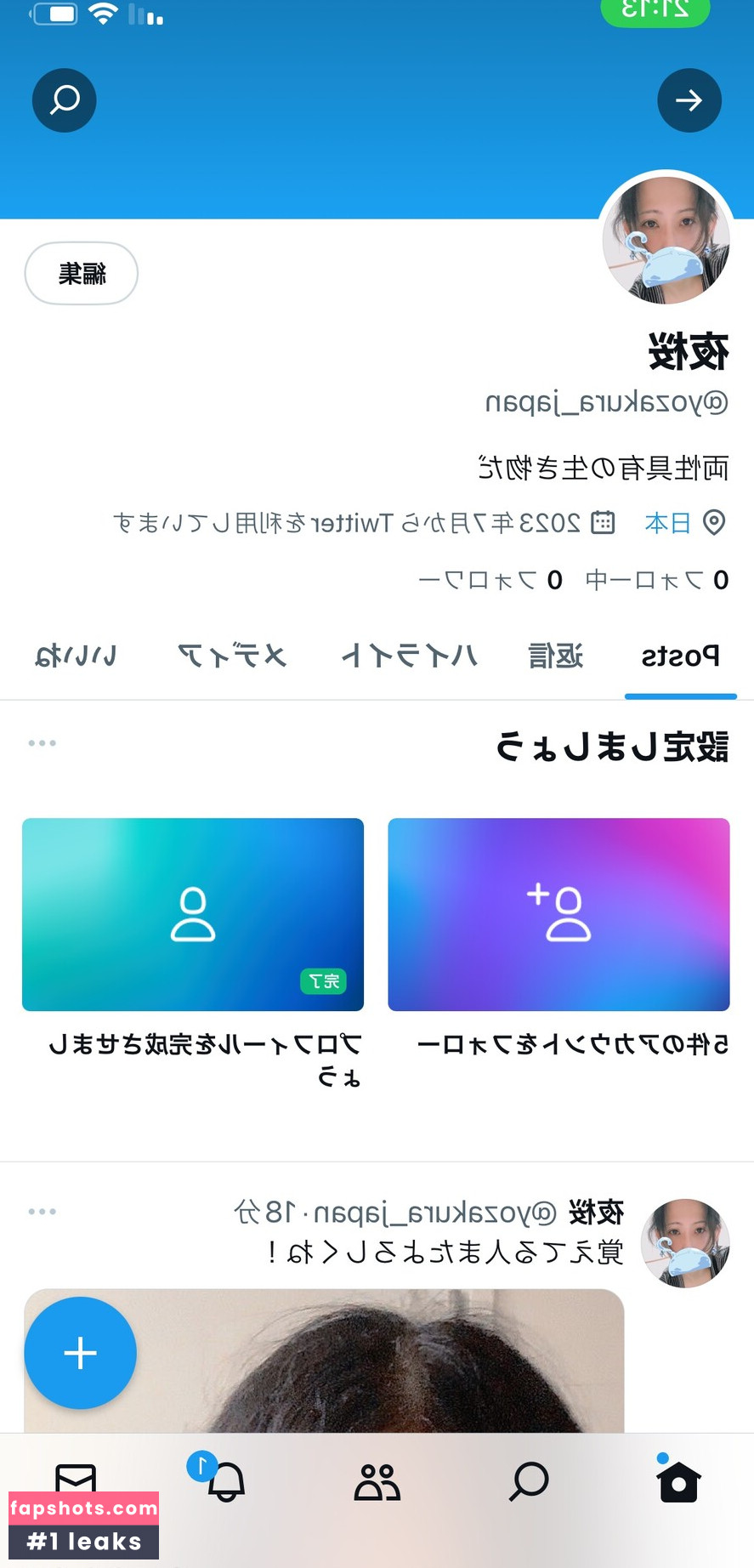Open the large 夜桜 profile picture
754x1568 pixels.
coord(666,241)
